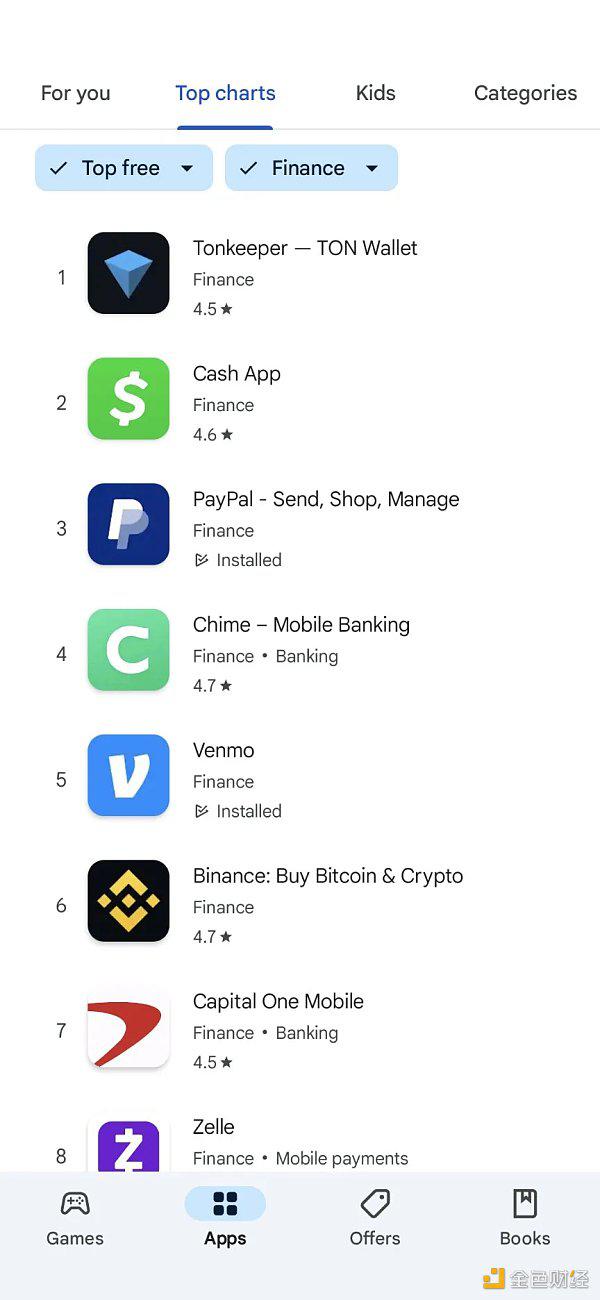The width and height of the screenshot is (600, 1300).
Task: View the Venmo app page
Action: [x=300, y=779]
